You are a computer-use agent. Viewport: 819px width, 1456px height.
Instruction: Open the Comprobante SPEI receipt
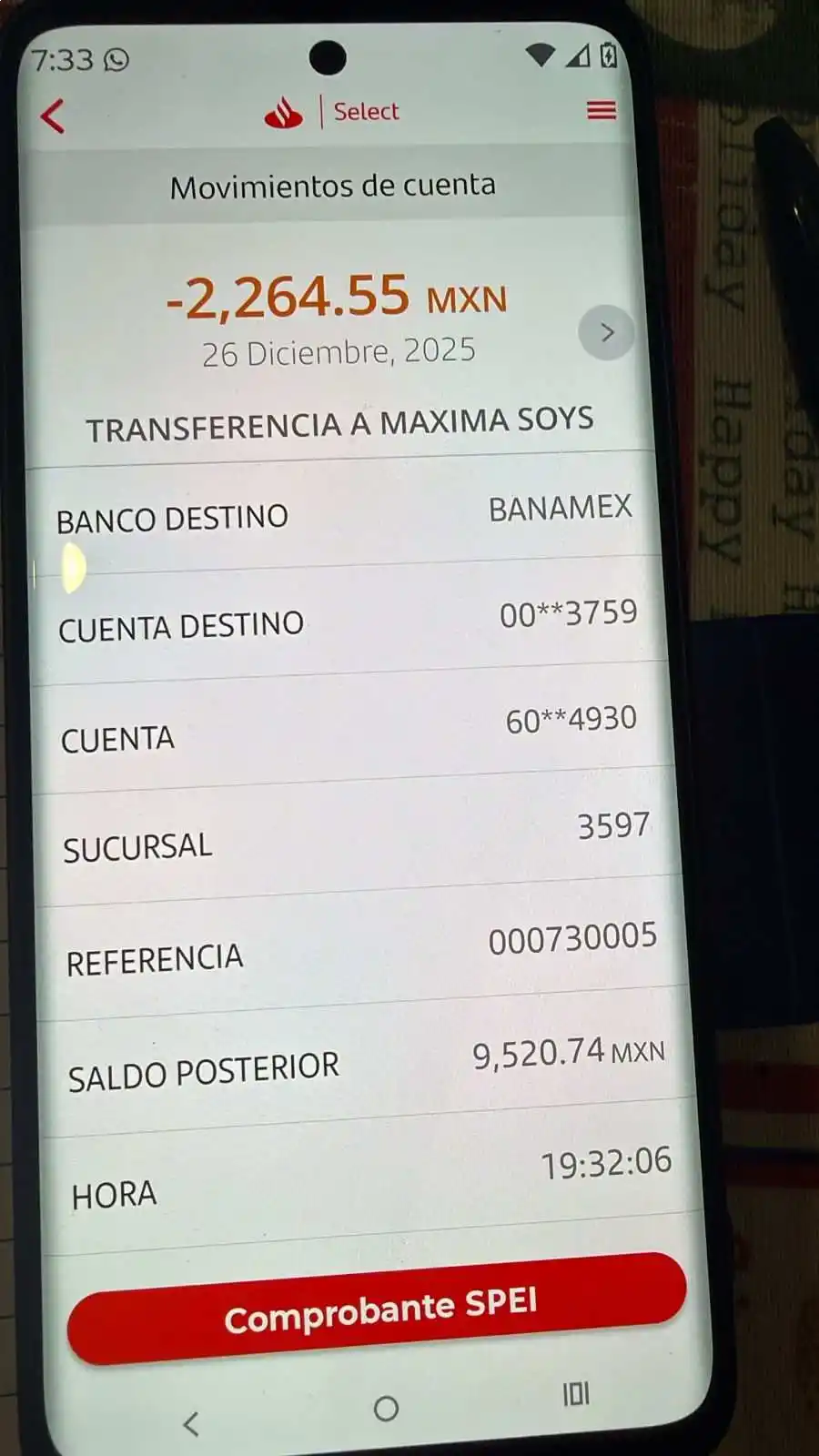tap(378, 1309)
